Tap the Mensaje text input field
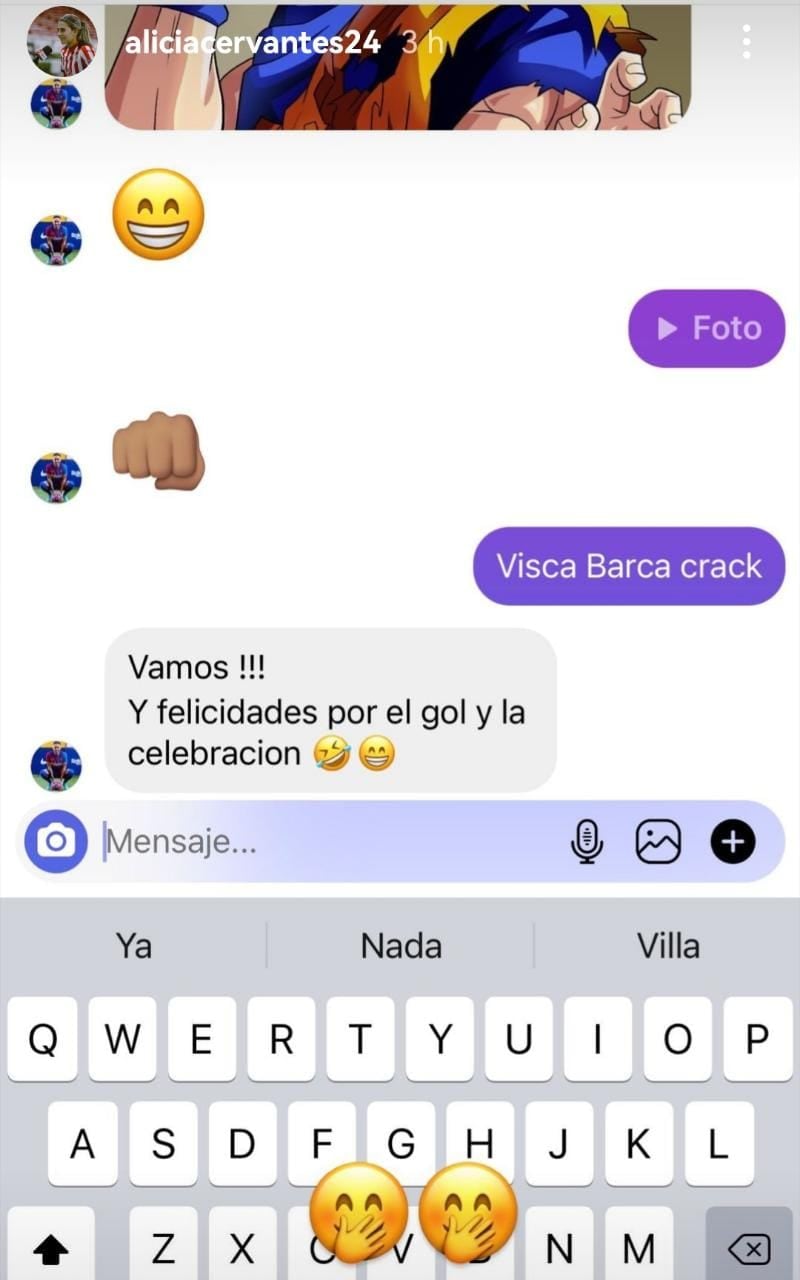The height and width of the screenshot is (1280, 800). tap(300, 841)
